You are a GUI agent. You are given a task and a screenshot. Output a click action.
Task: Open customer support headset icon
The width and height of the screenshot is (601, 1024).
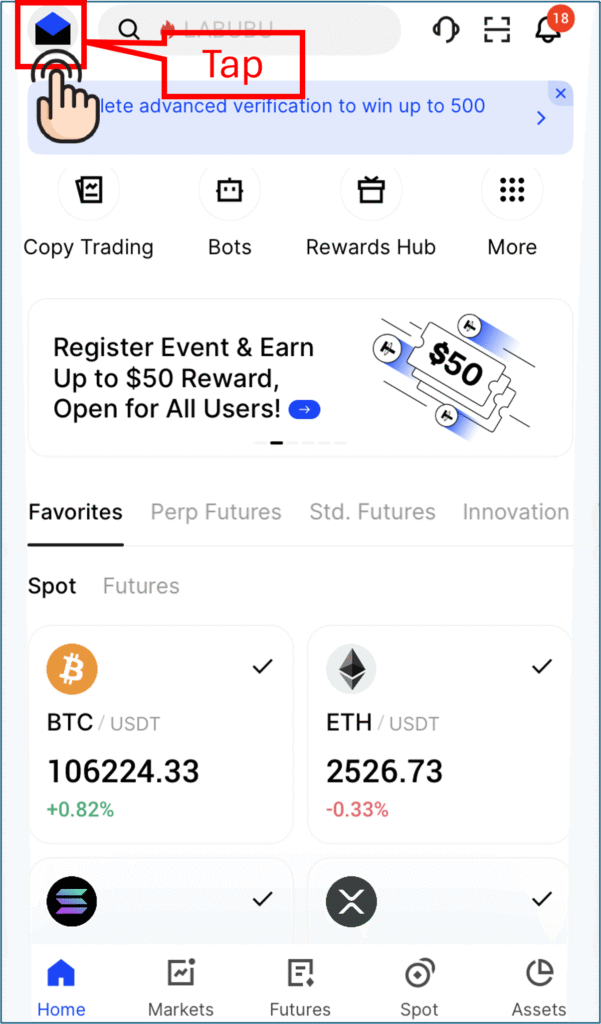446,29
